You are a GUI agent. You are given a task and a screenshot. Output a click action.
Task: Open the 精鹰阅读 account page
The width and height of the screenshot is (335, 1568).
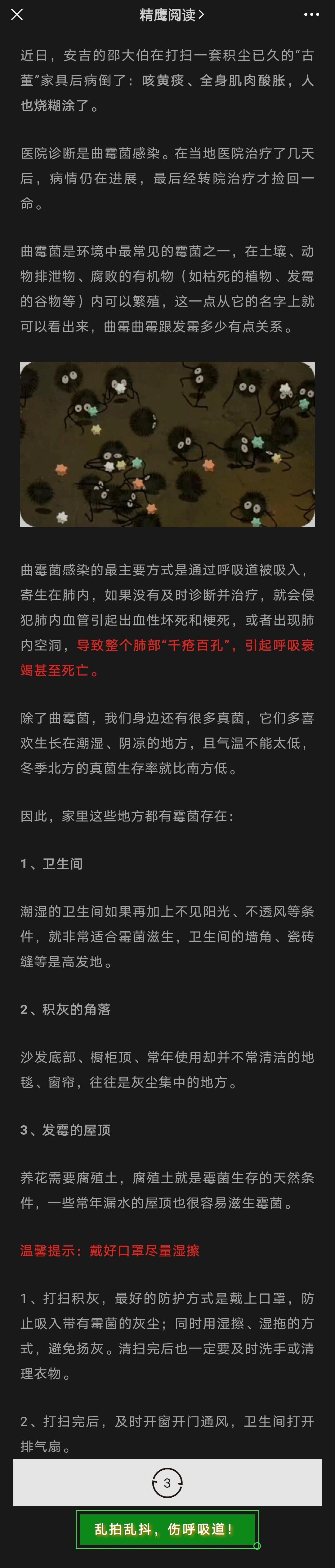171,15
